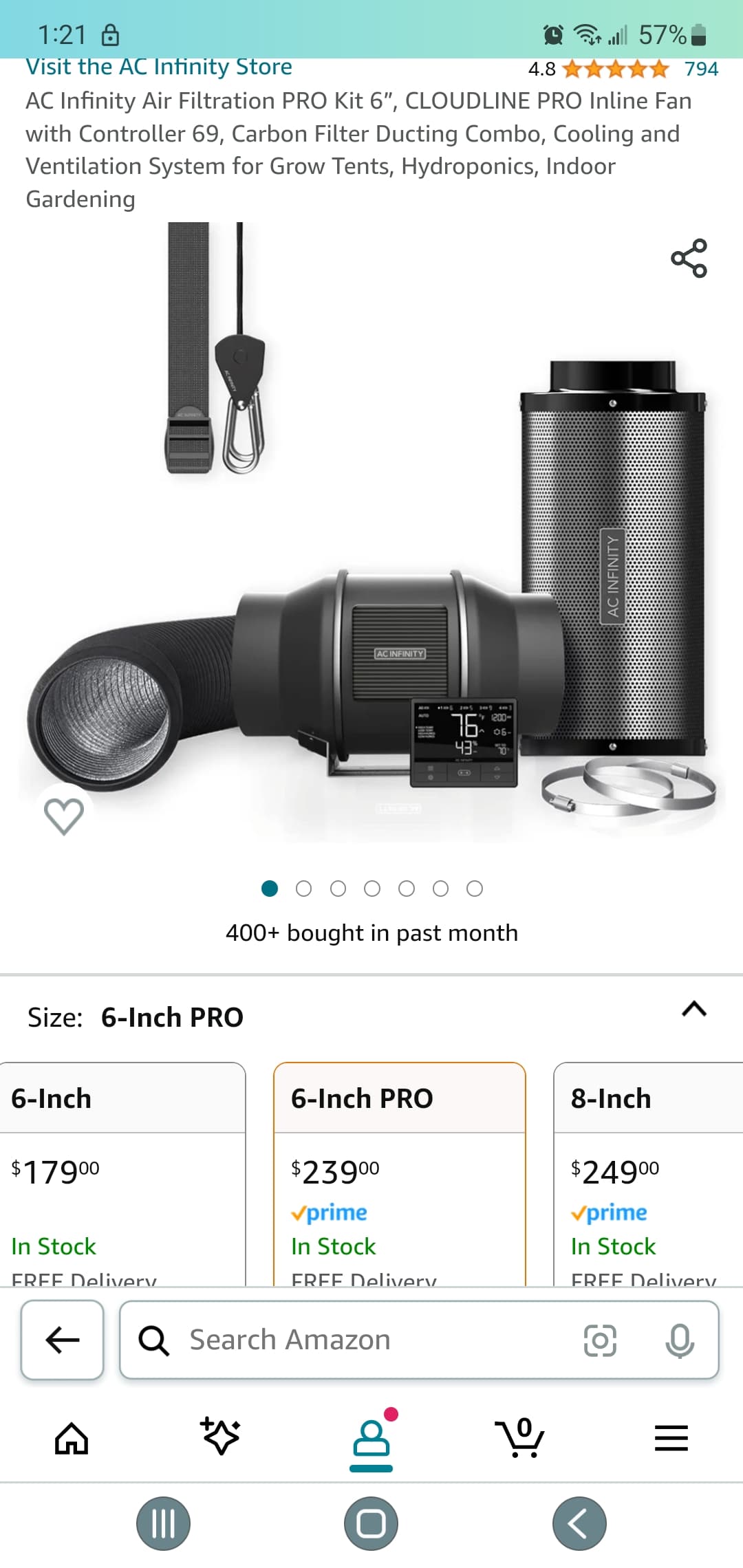
Task: Add product to wish list heart
Action: [64, 816]
